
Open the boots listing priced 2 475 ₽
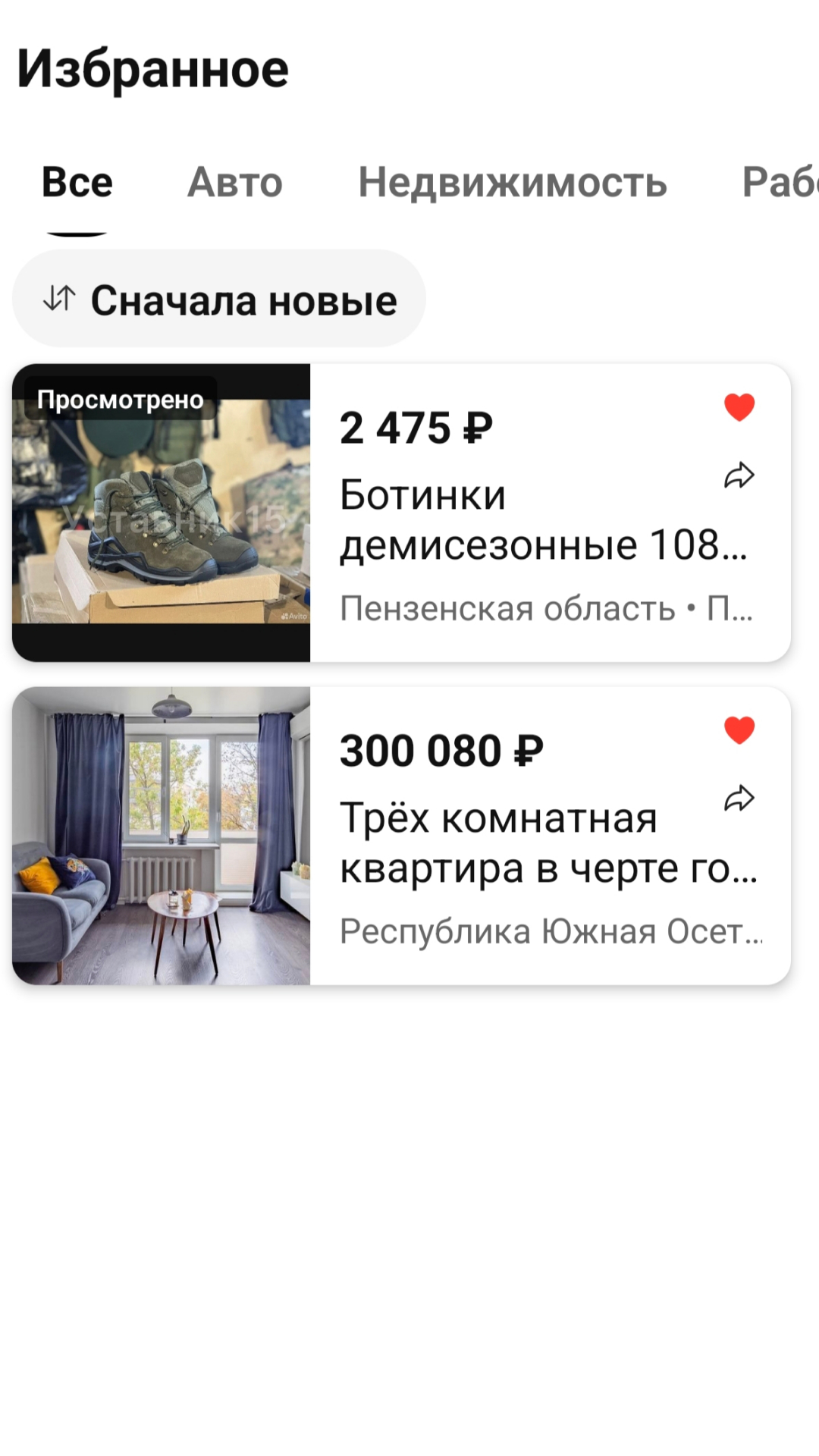(493, 516)
